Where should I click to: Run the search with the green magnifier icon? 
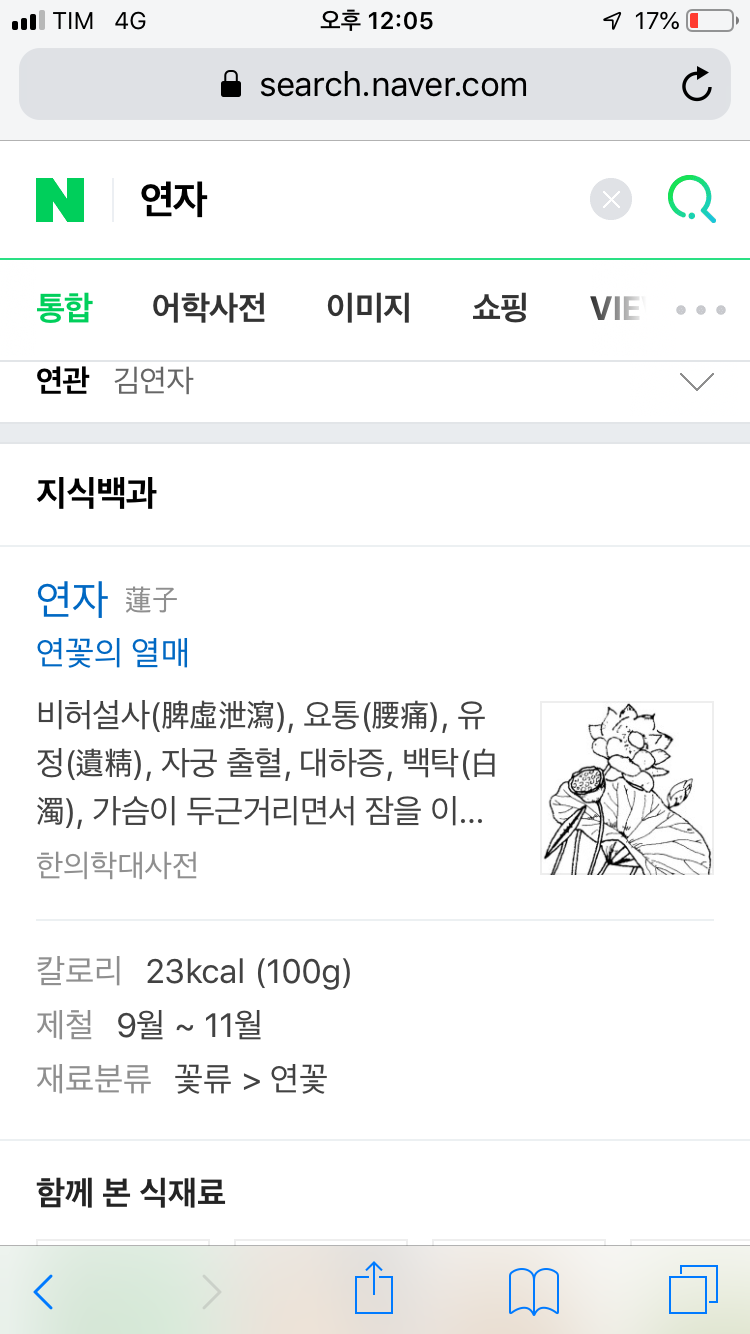[x=692, y=200]
